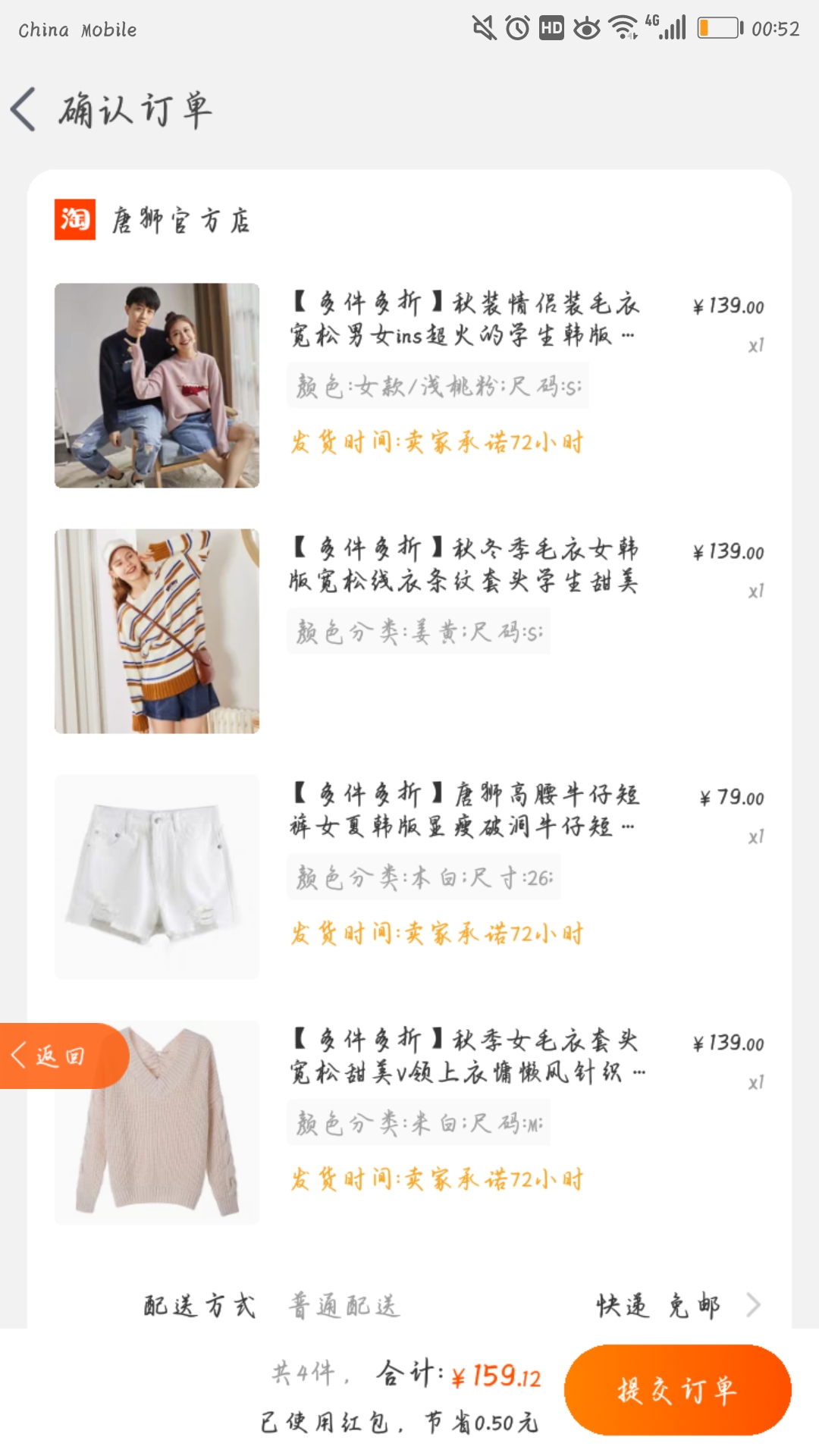
Task: Open the 高腰牛仔短裤 white shorts item
Action: click(409, 877)
